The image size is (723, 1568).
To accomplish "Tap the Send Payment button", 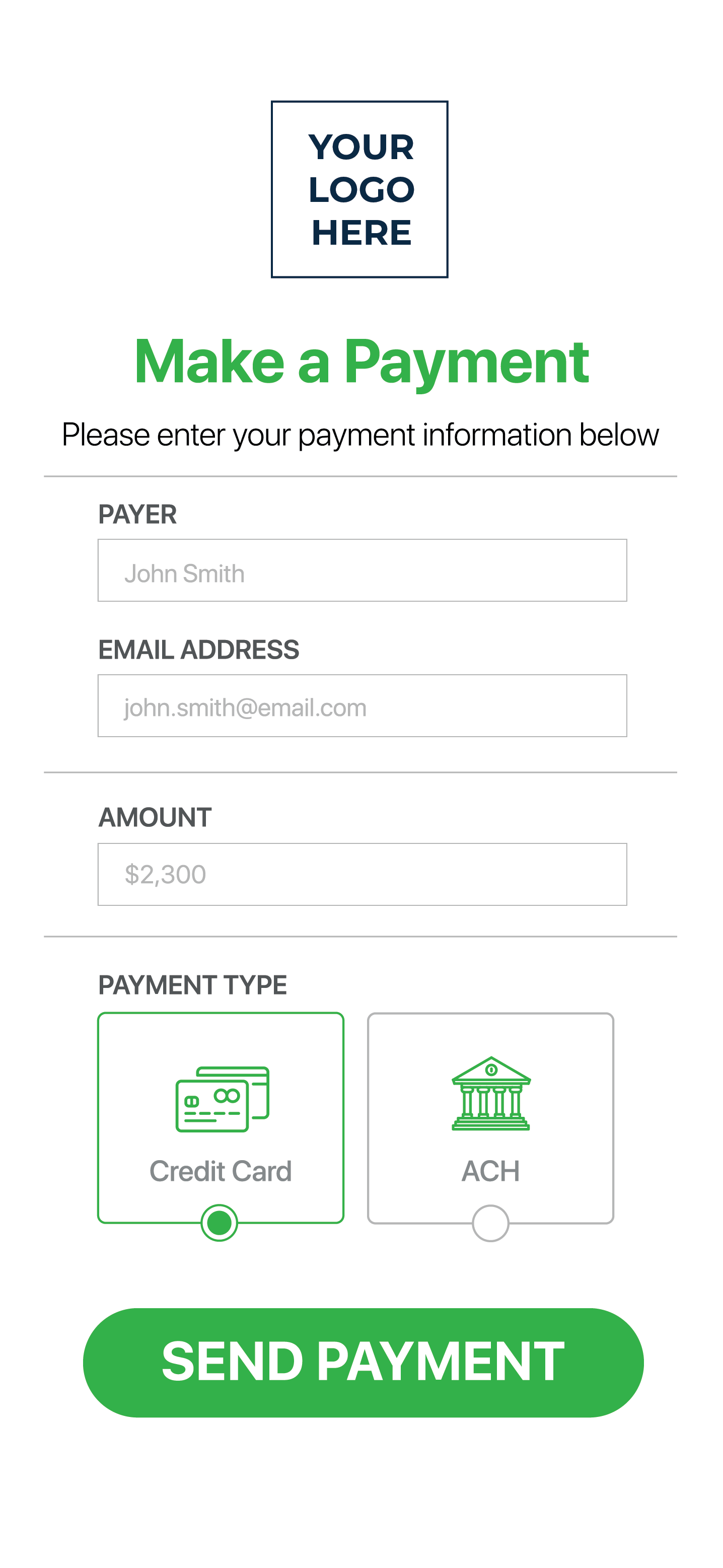I will coord(364,1362).
